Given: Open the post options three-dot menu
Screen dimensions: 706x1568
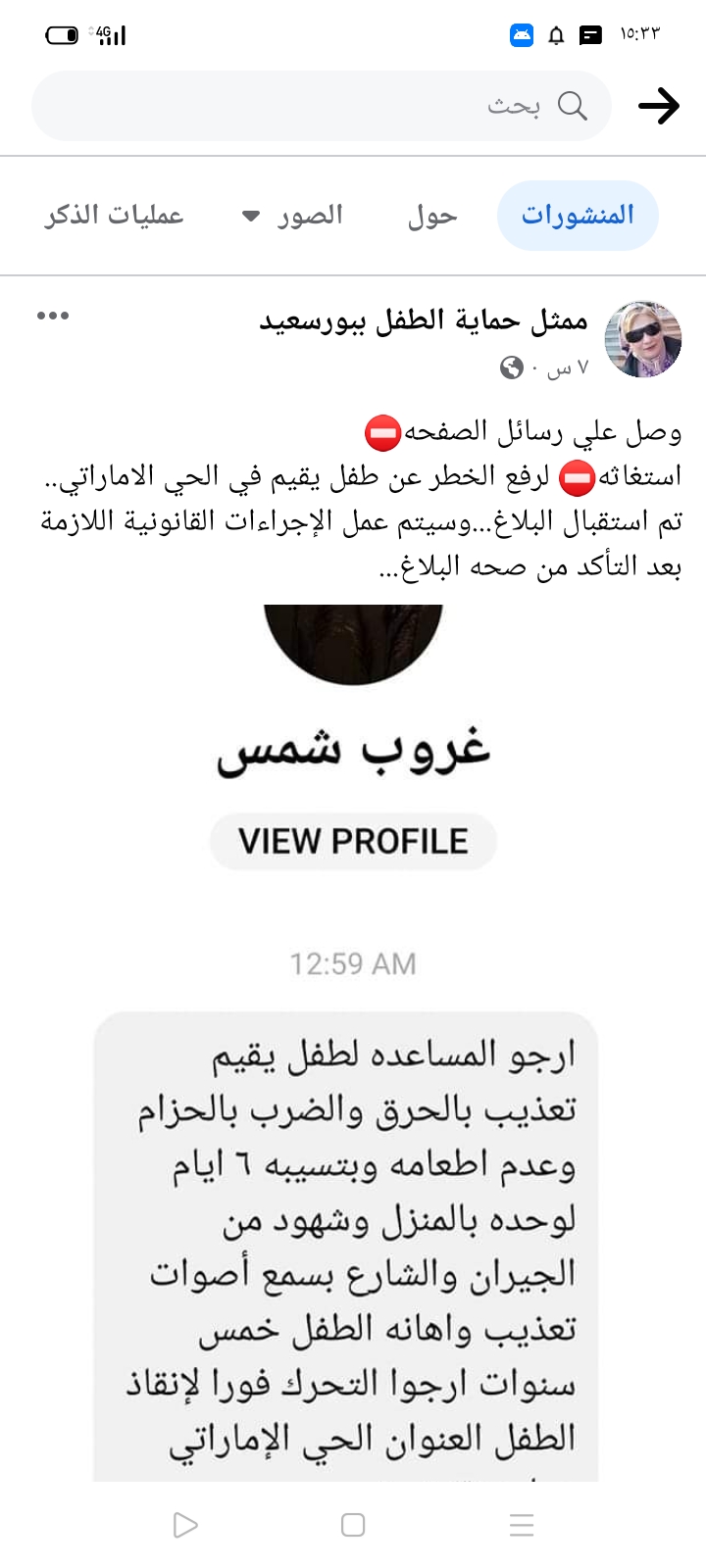Looking at the screenshot, I should click(51, 316).
